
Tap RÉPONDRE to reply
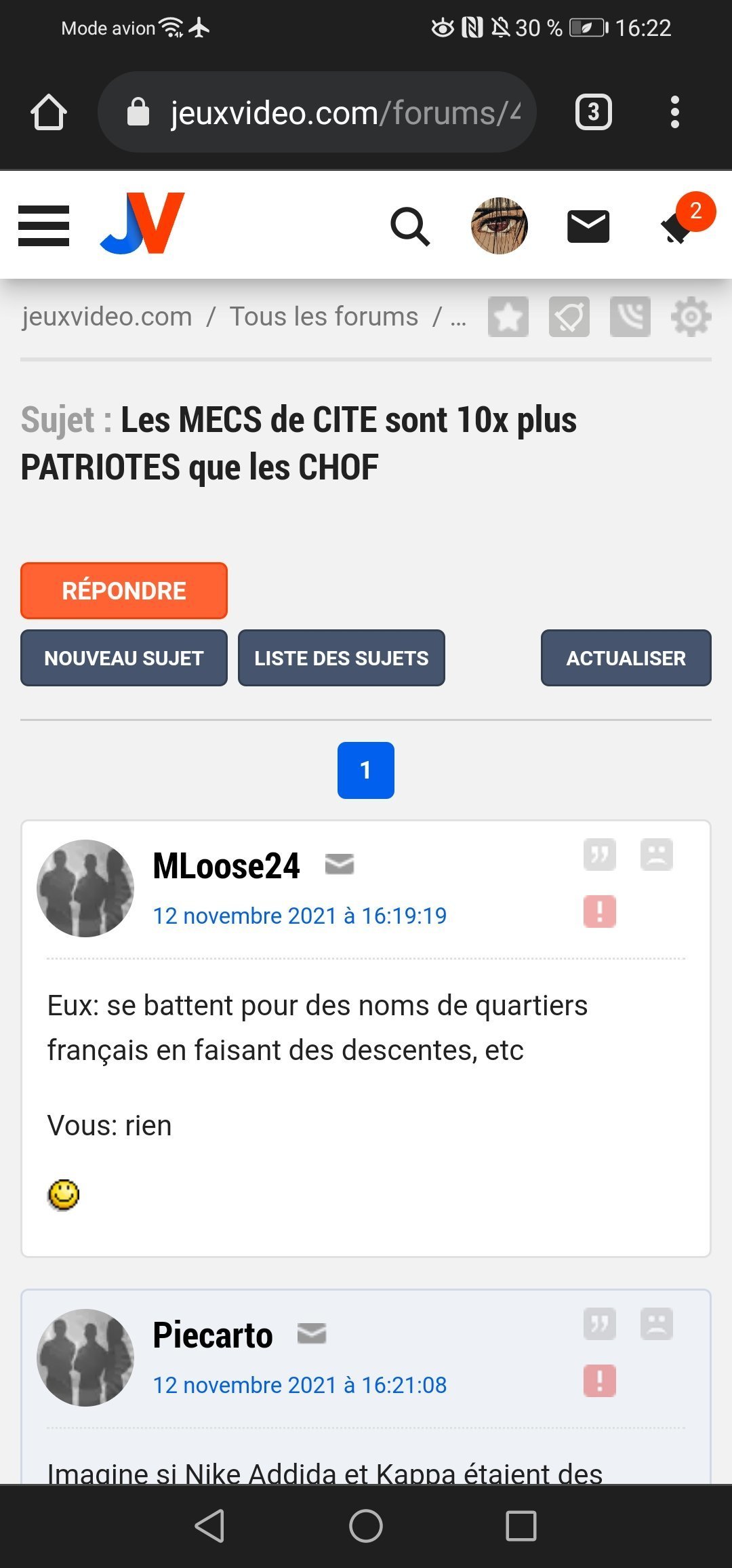coord(124,591)
